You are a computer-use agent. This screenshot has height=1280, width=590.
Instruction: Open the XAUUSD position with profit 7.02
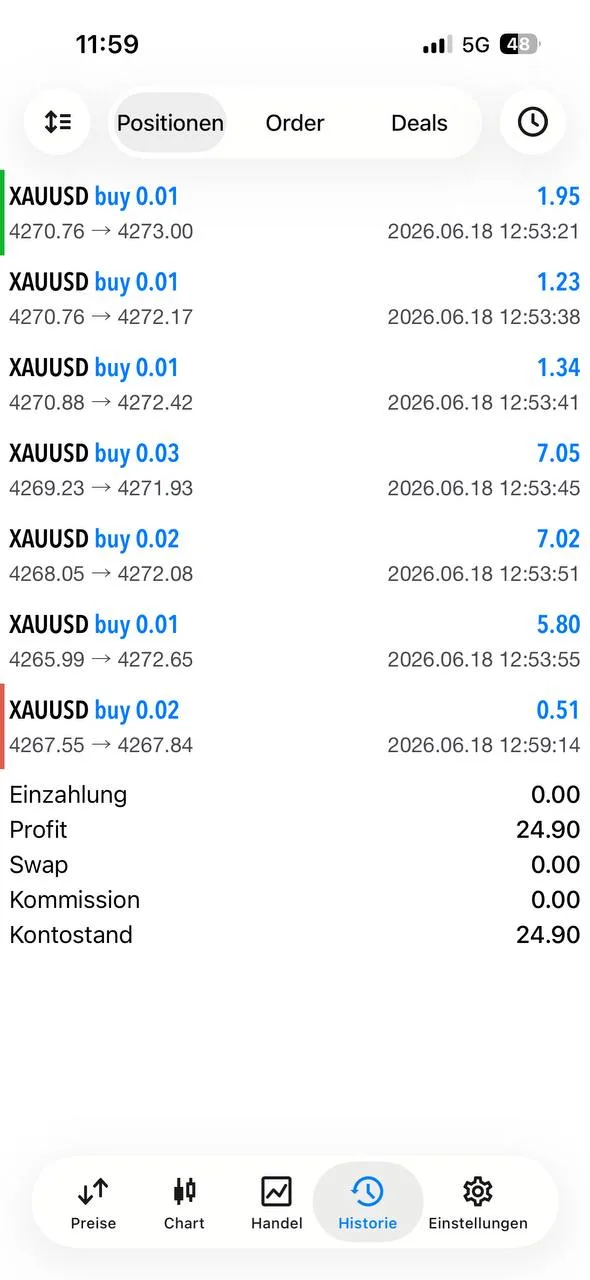coord(295,556)
